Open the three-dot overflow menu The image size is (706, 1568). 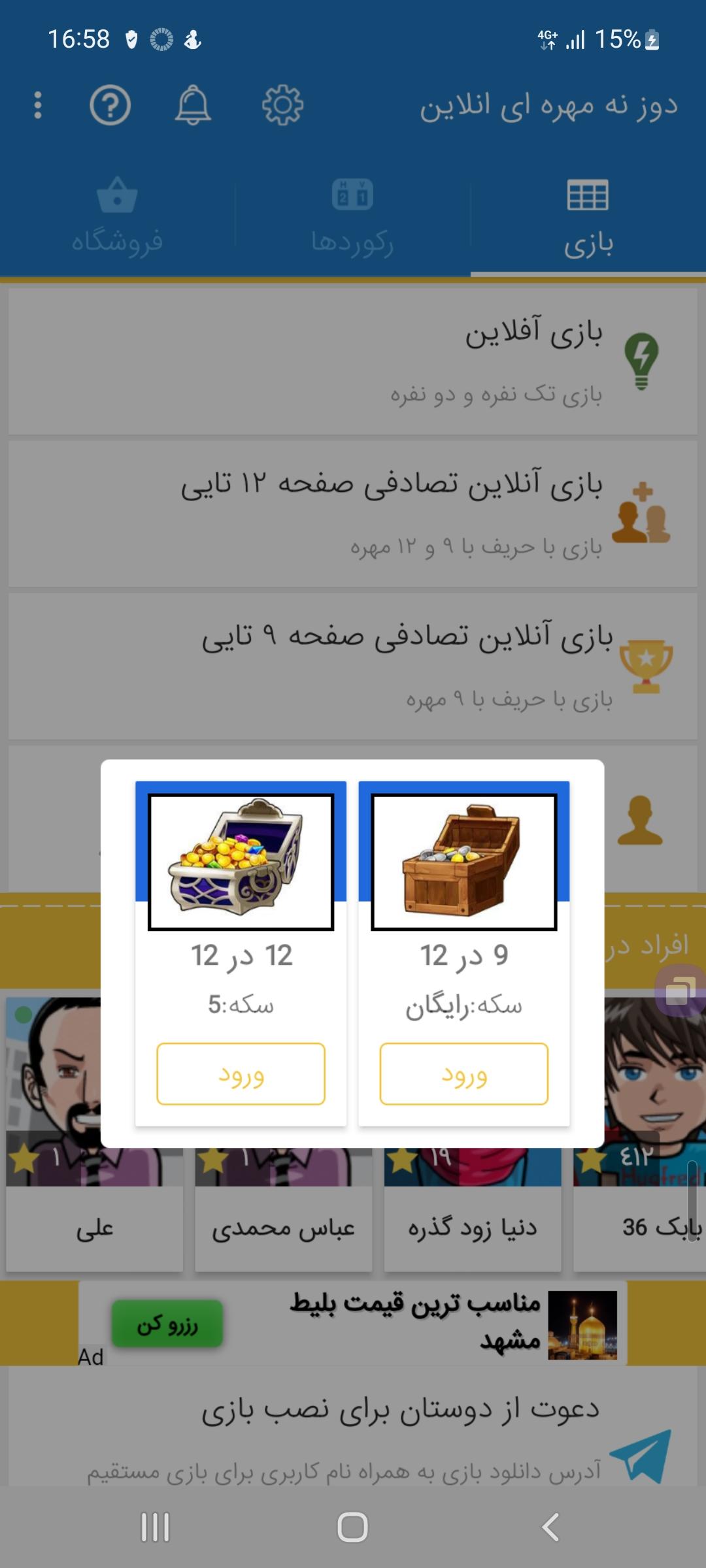click(38, 105)
